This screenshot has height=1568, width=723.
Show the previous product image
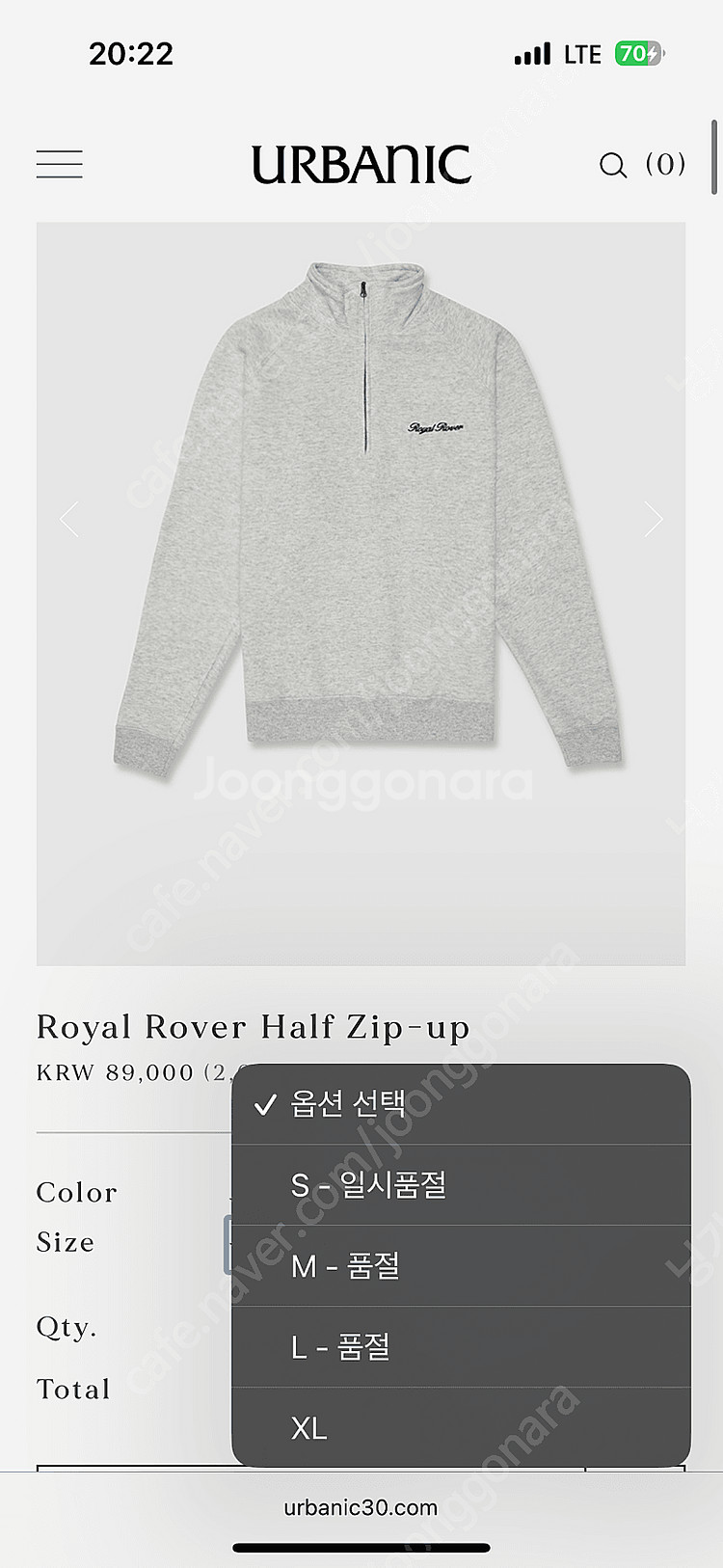(69, 520)
